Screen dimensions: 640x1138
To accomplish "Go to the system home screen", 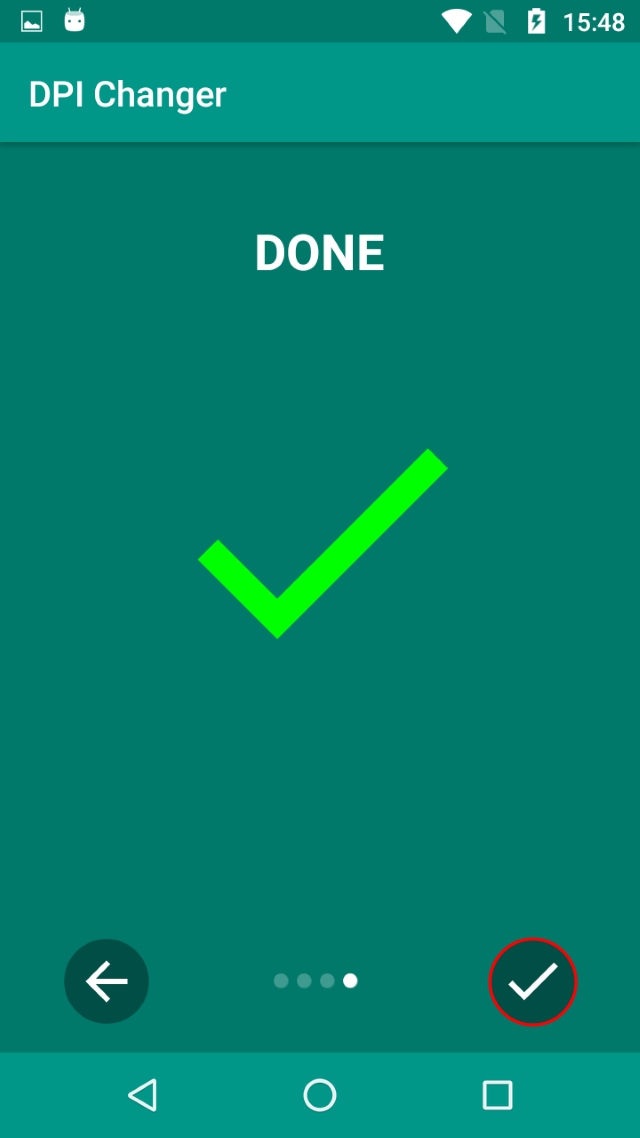I will pos(320,1095).
